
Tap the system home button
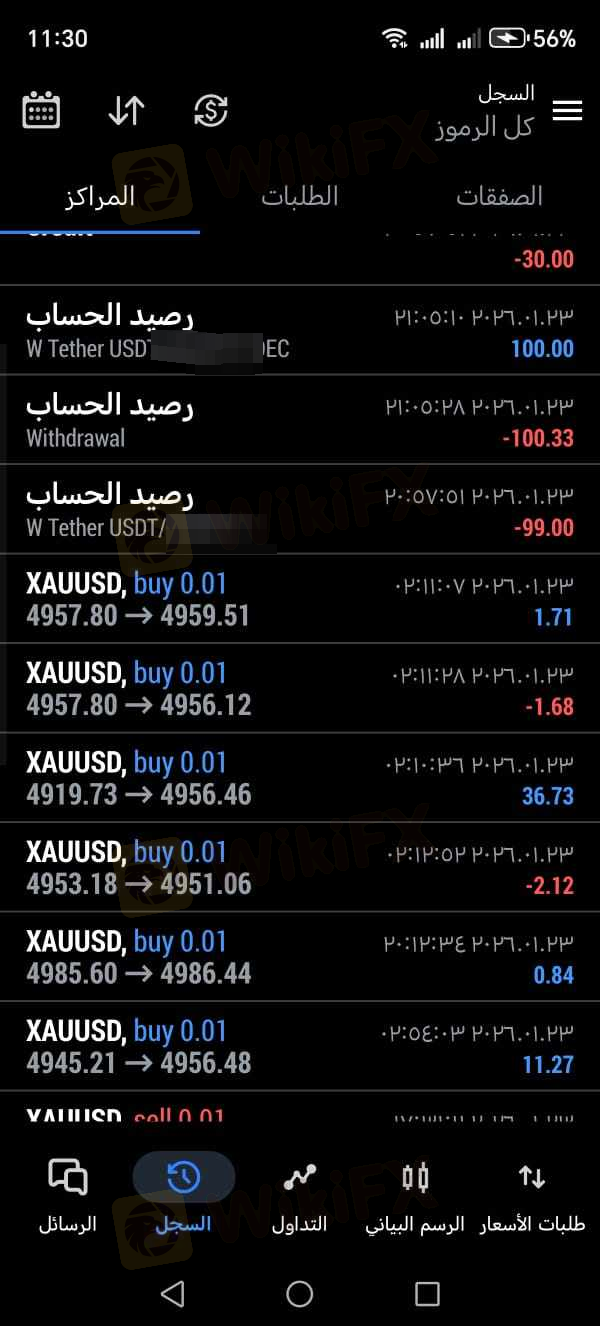[300, 1294]
